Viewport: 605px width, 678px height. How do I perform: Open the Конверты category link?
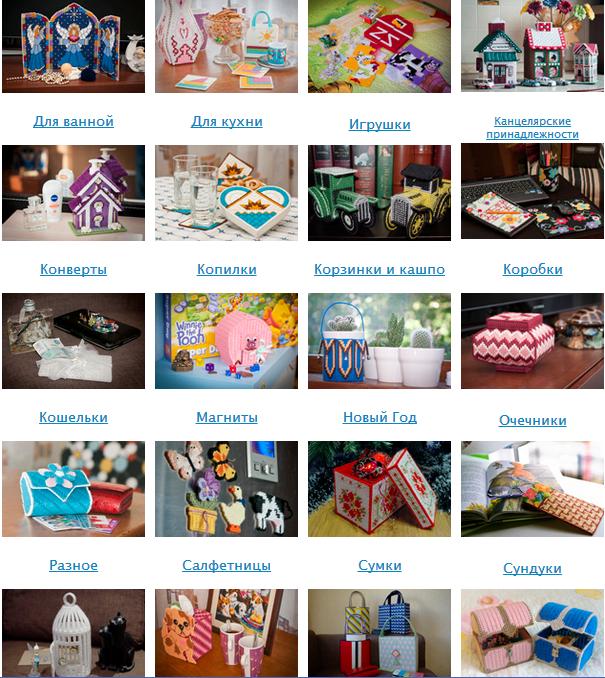coord(73,270)
